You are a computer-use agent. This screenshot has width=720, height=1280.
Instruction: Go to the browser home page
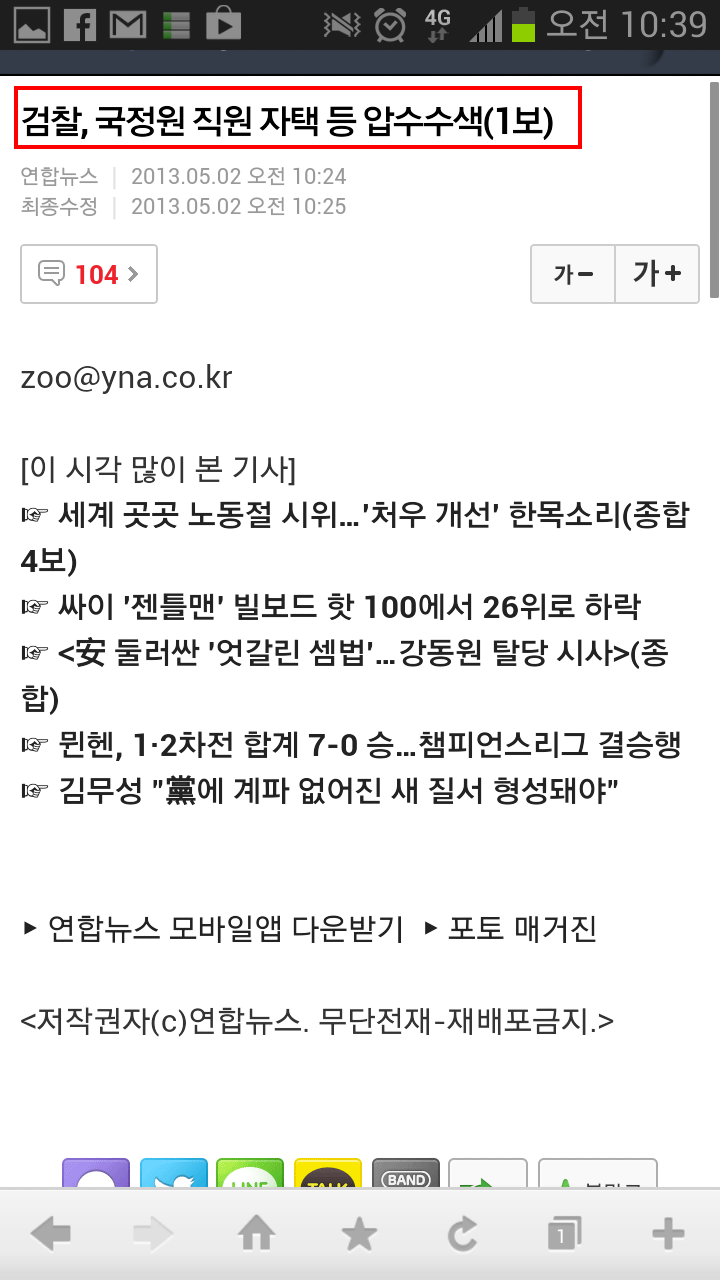[x=257, y=1234]
